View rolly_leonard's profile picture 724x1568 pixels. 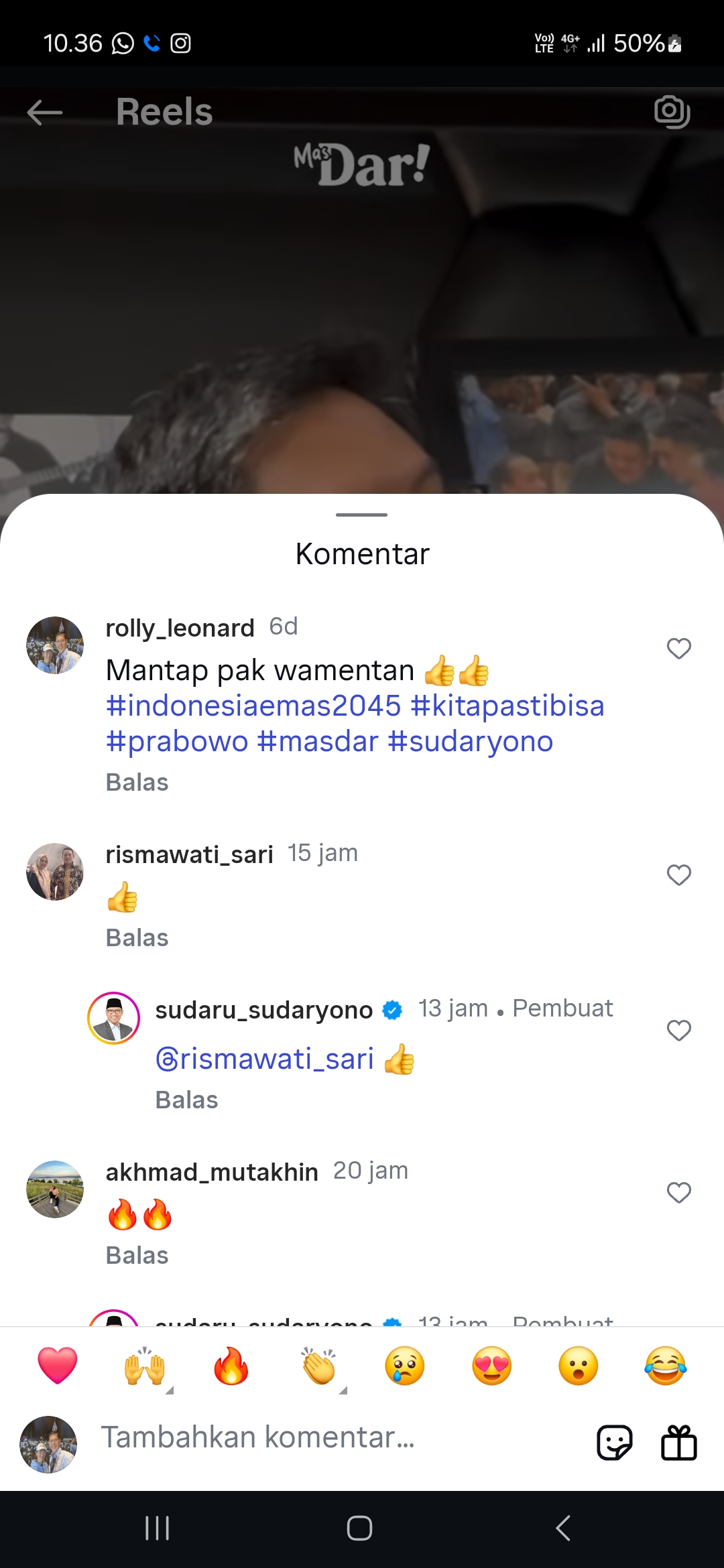point(55,645)
